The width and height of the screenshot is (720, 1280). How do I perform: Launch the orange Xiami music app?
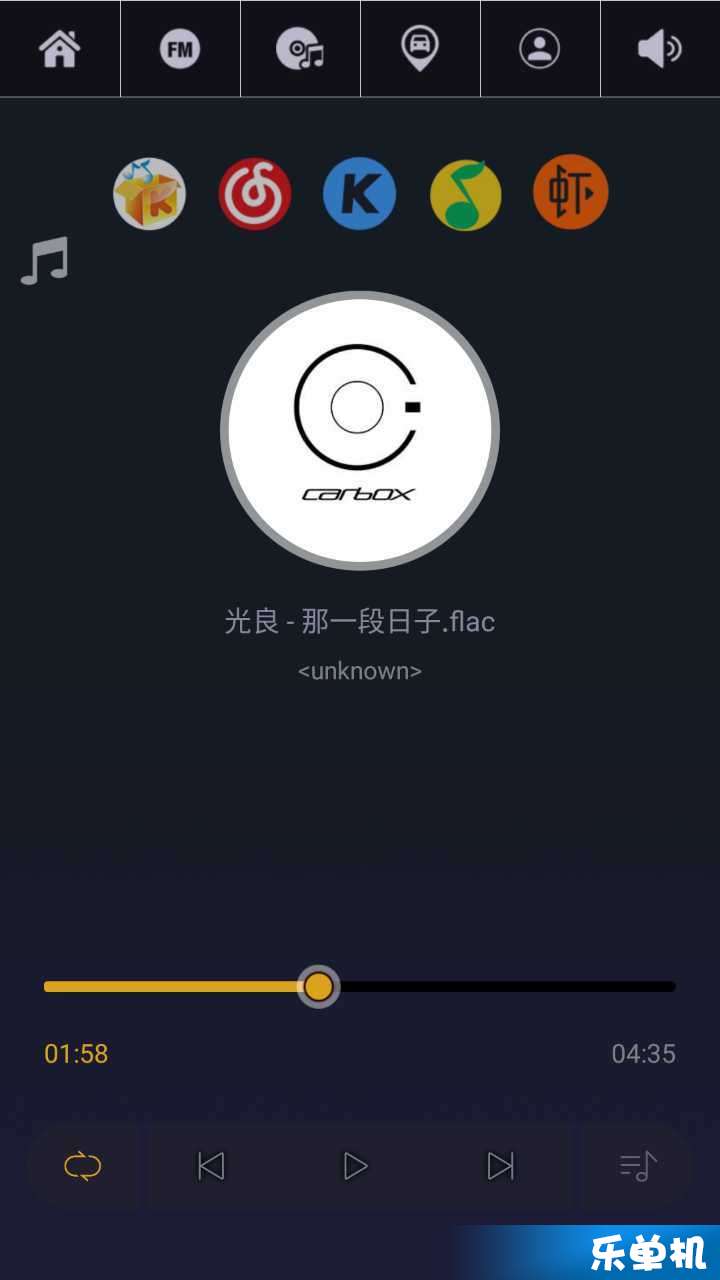[571, 192]
